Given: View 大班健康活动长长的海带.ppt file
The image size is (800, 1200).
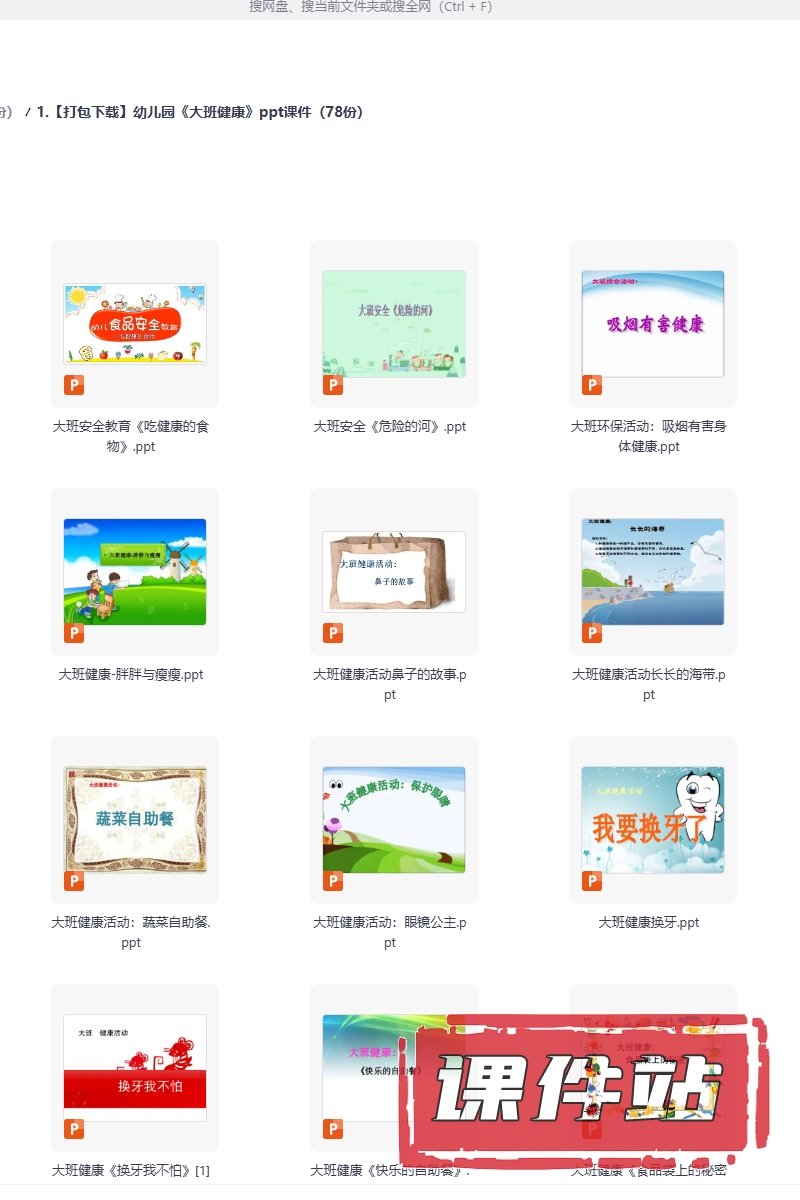Looking at the screenshot, I should tap(652, 572).
